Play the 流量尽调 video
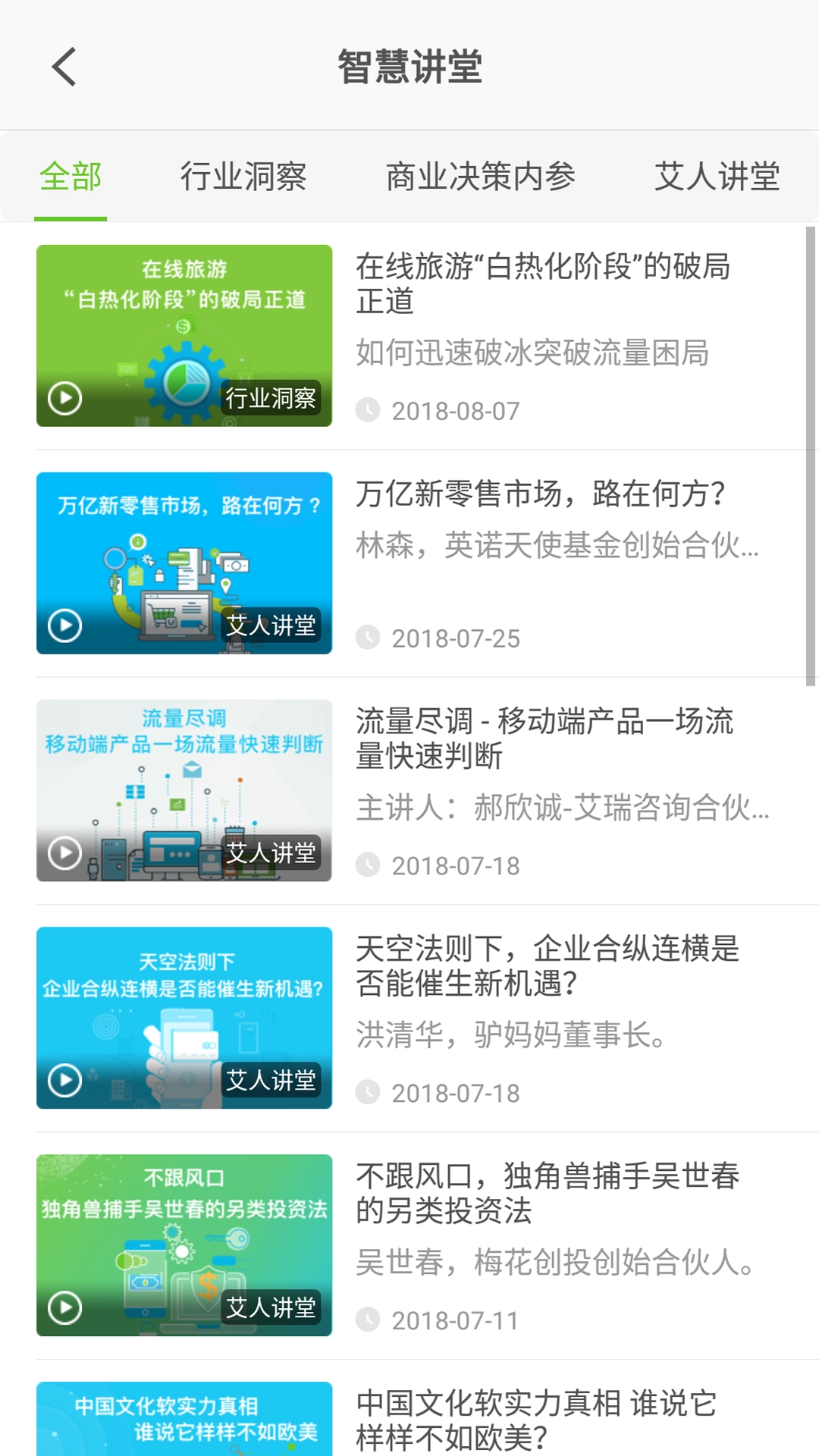The width and height of the screenshot is (819, 1456). 64,852
